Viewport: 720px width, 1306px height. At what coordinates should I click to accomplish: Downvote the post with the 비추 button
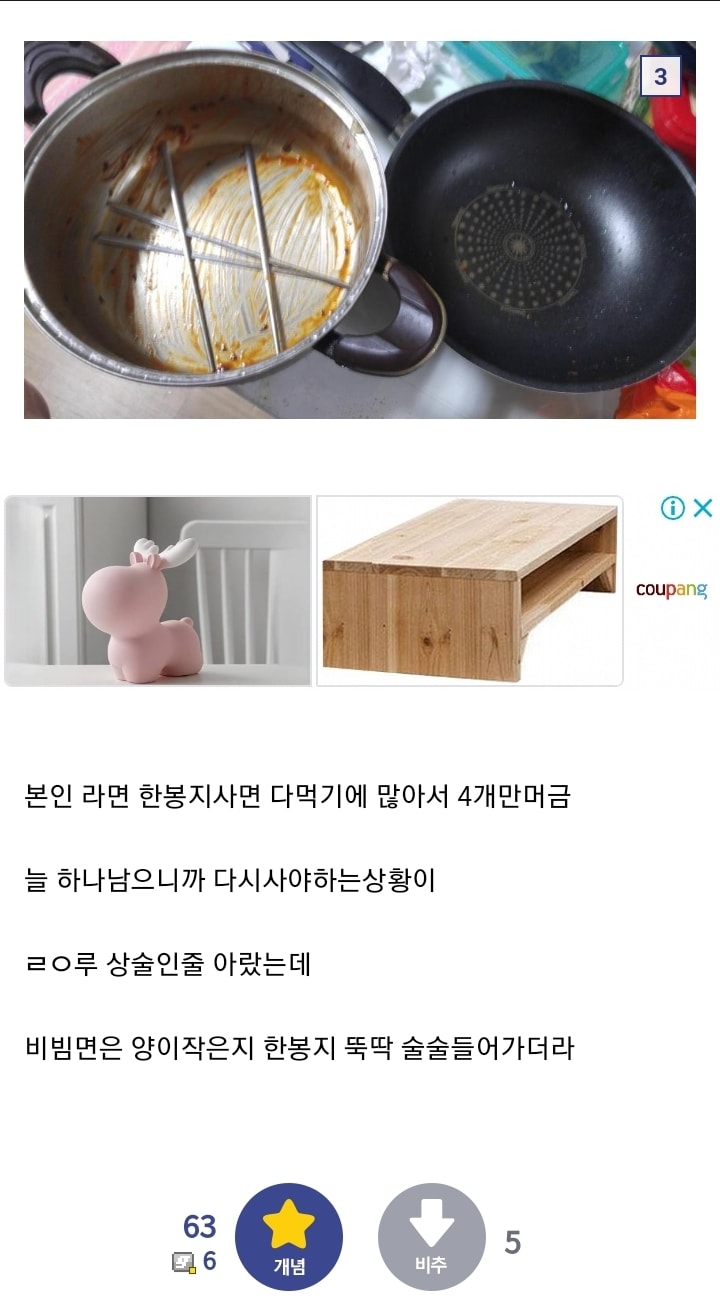[432, 1237]
